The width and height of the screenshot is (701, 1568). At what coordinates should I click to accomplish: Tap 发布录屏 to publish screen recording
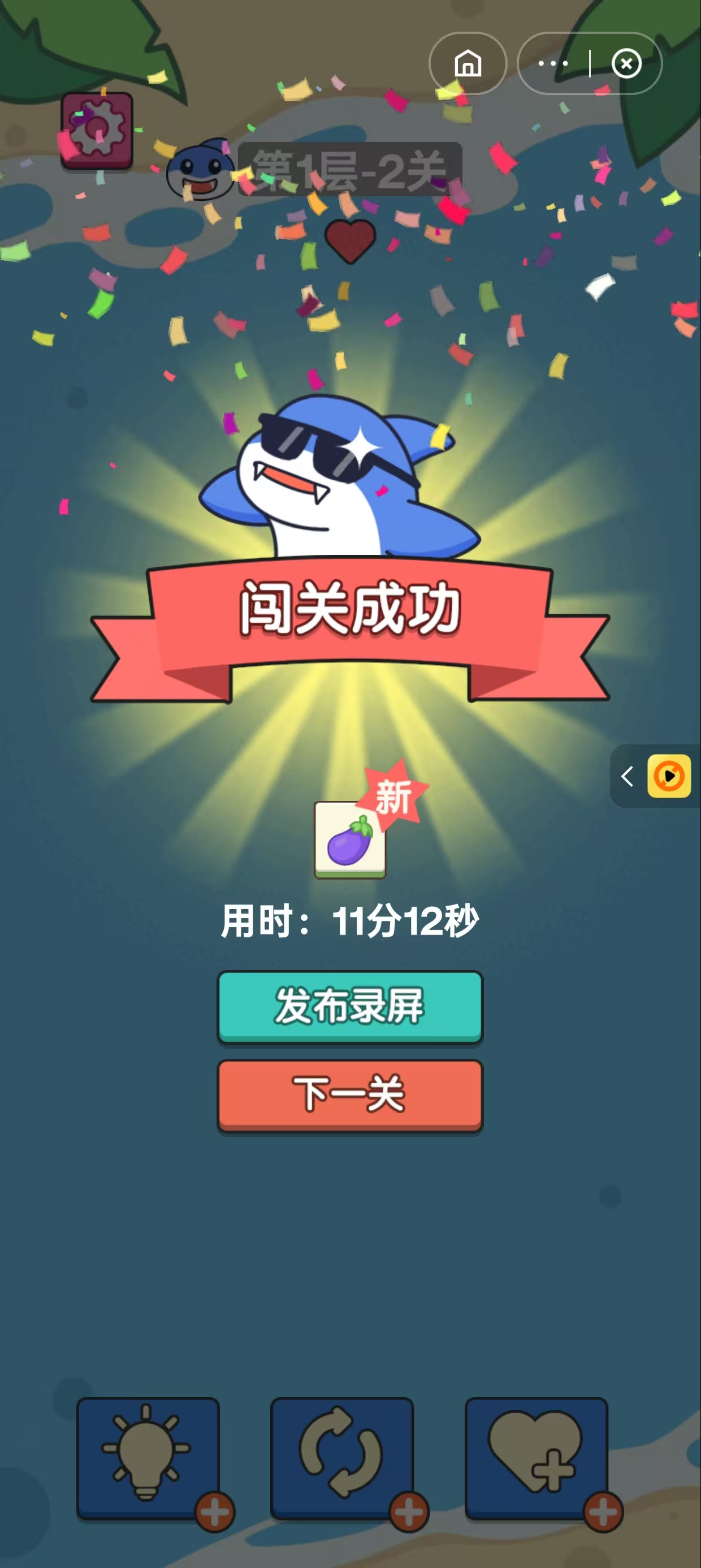click(350, 1007)
